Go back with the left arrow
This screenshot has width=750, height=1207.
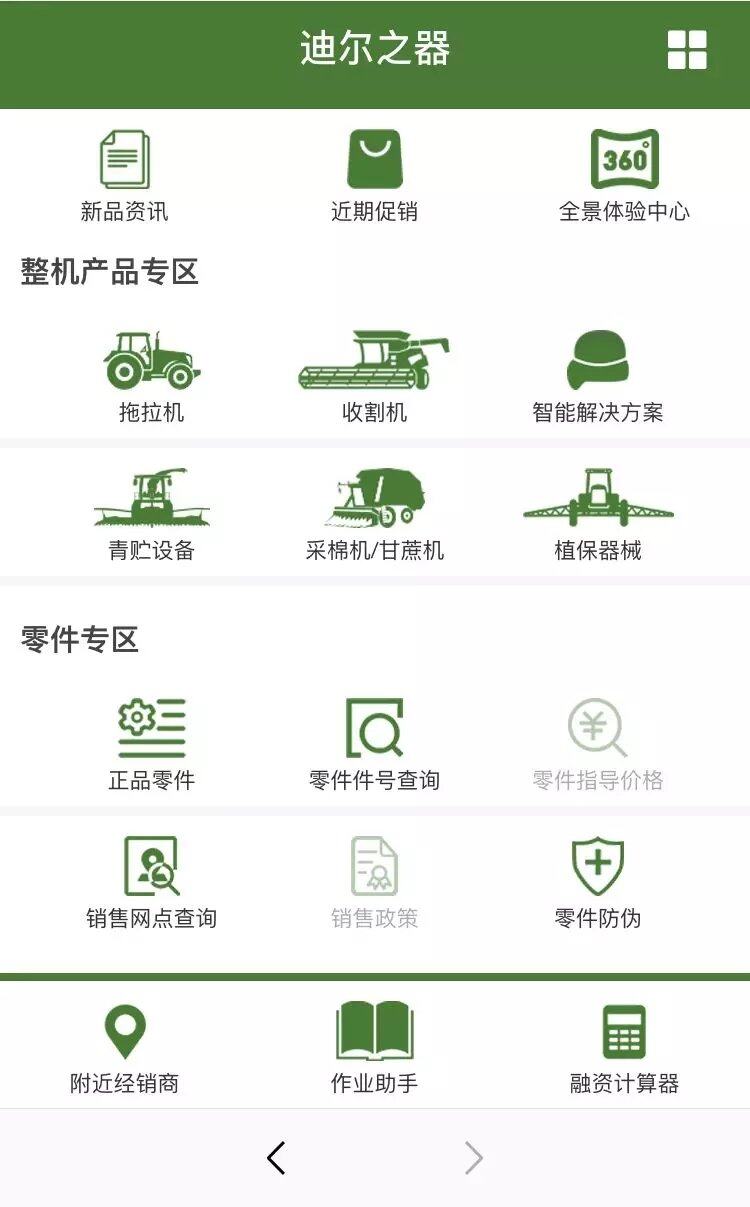pyautogui.click(x=277, y=1158)
